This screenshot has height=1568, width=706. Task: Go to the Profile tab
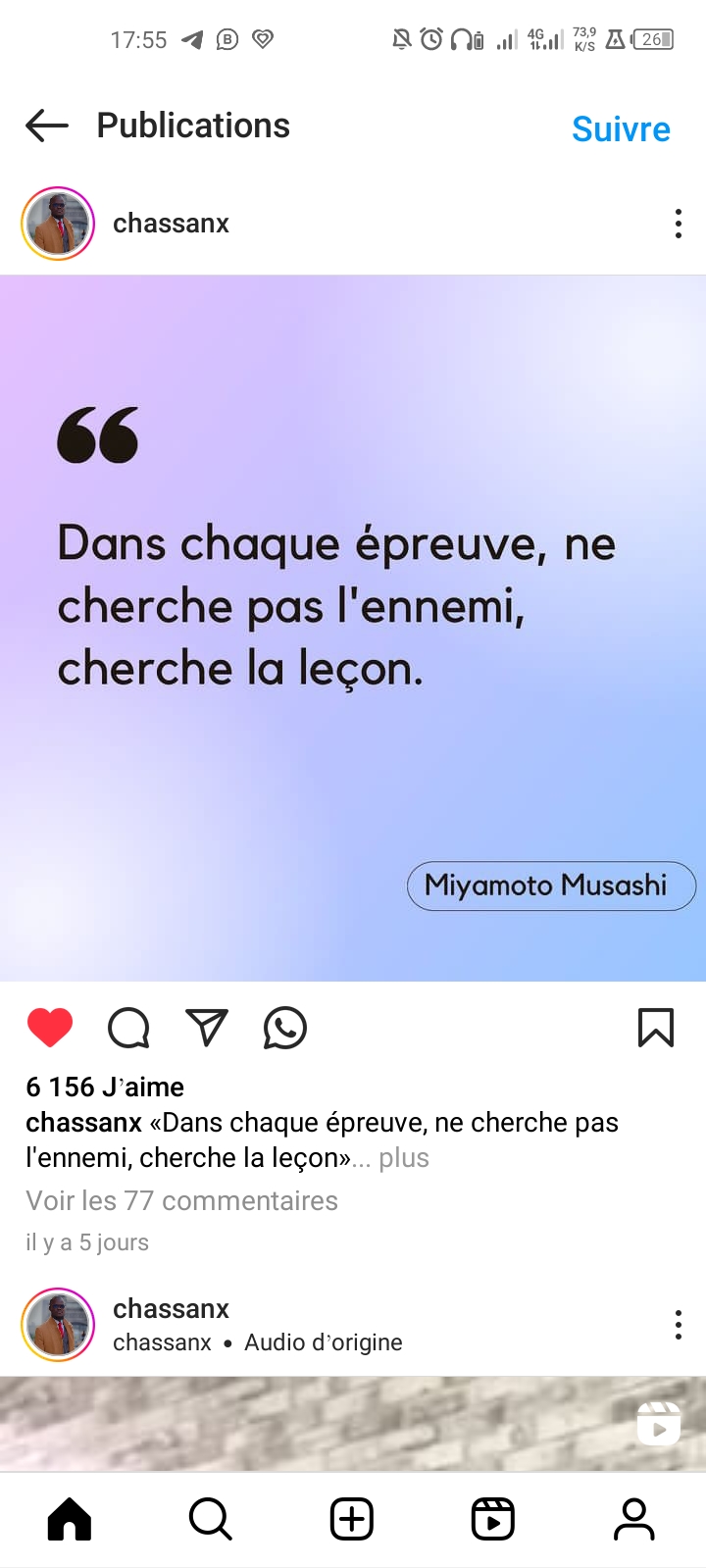point(634,1520)
